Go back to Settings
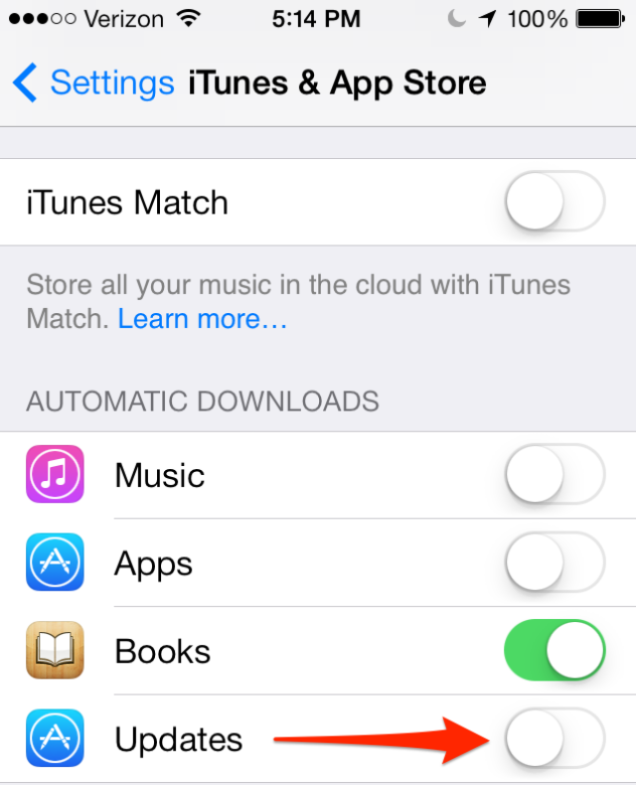 (x=93, y=82)
